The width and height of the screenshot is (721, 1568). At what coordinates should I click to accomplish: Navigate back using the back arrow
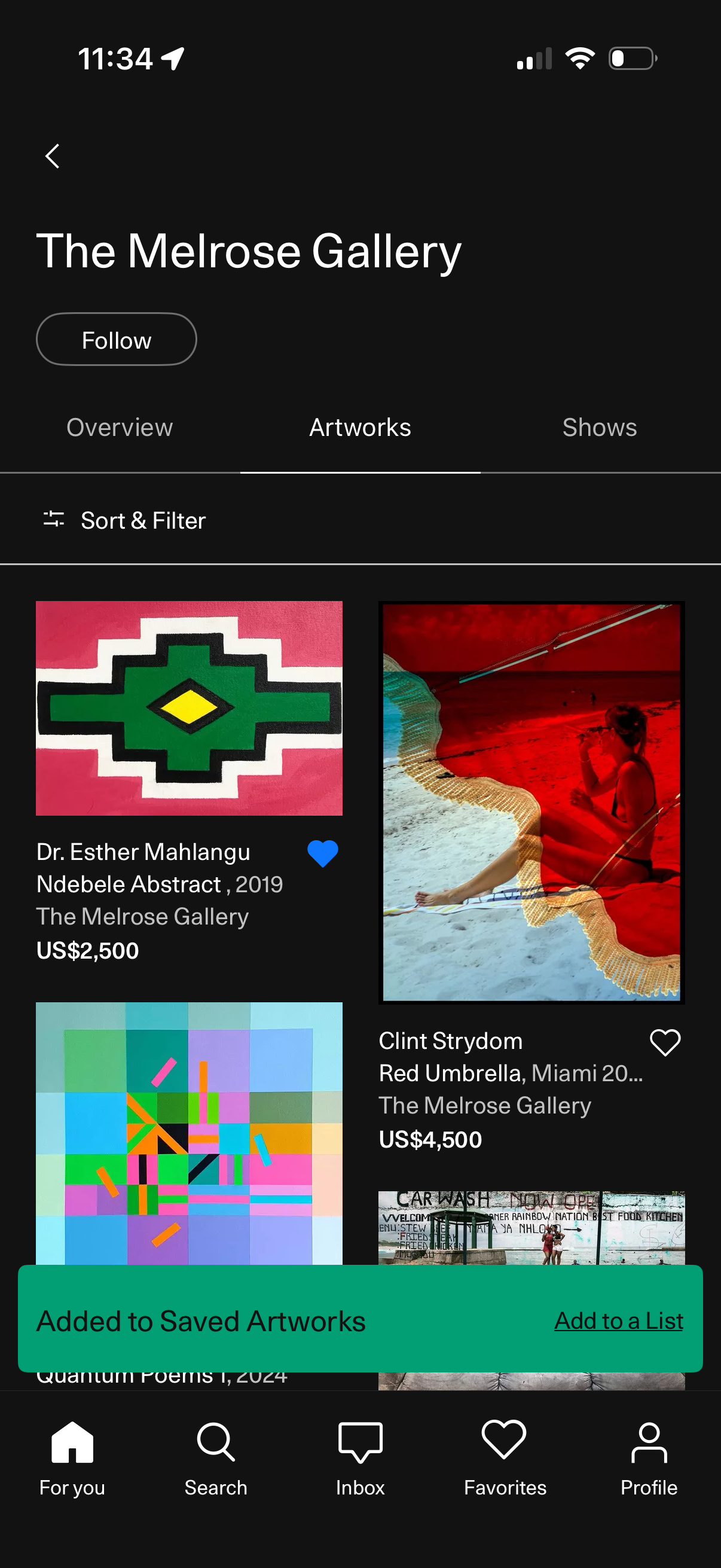tap(52, 157)
